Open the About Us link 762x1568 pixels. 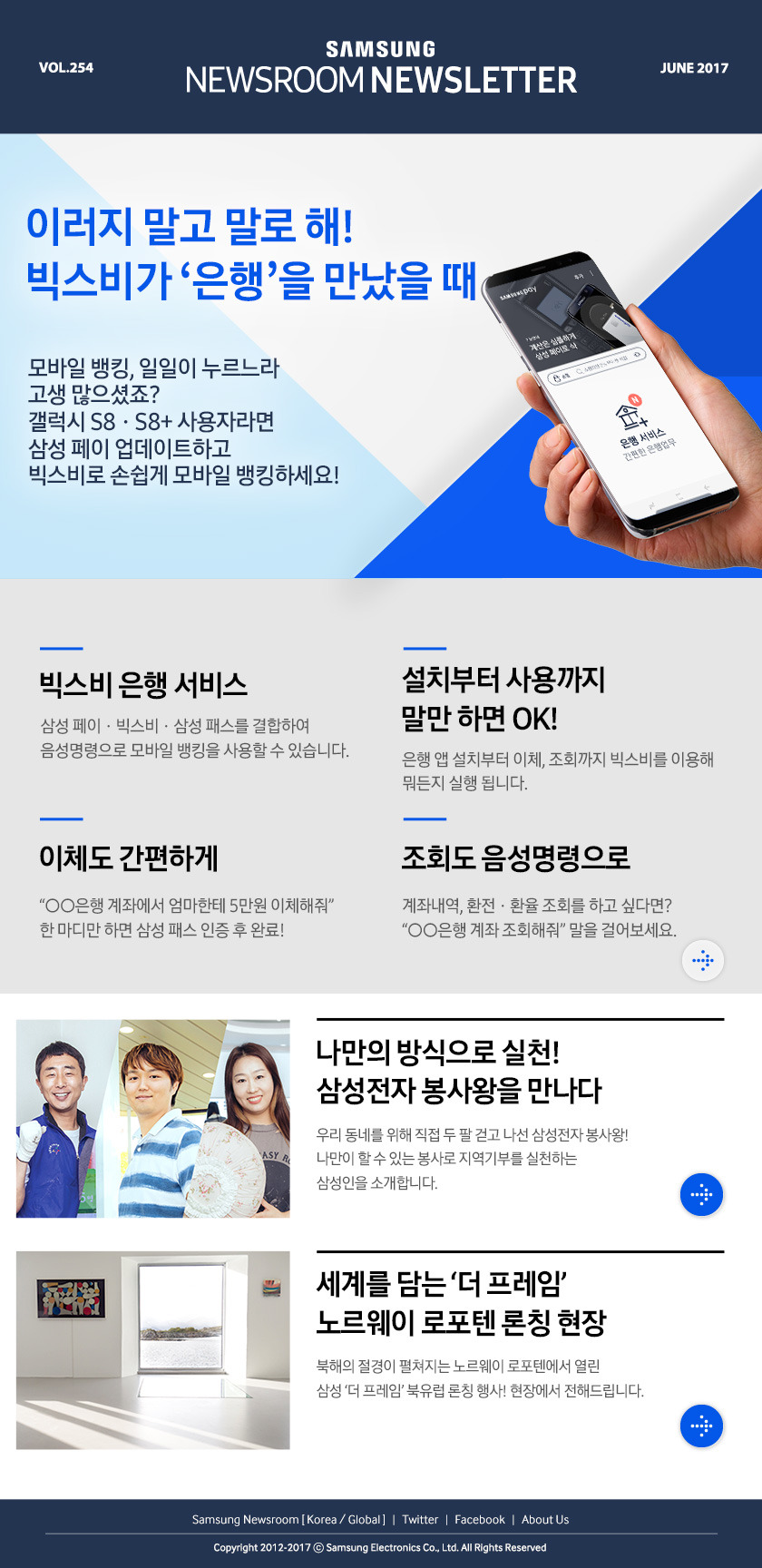pyautogui.click(x=545, y=1519)
